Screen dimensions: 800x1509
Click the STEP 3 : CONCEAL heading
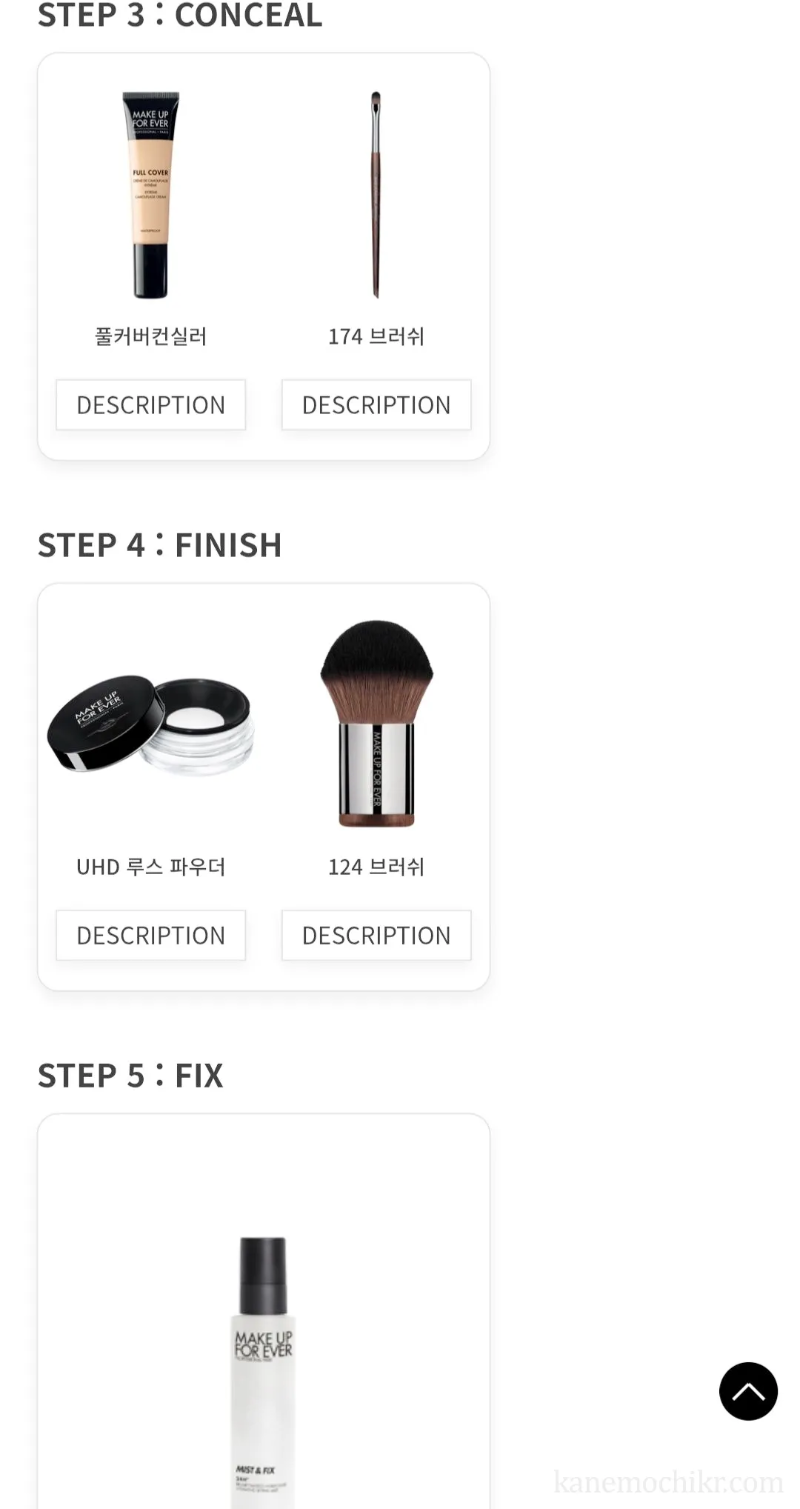pyautogui.click(x=179, y=14)
